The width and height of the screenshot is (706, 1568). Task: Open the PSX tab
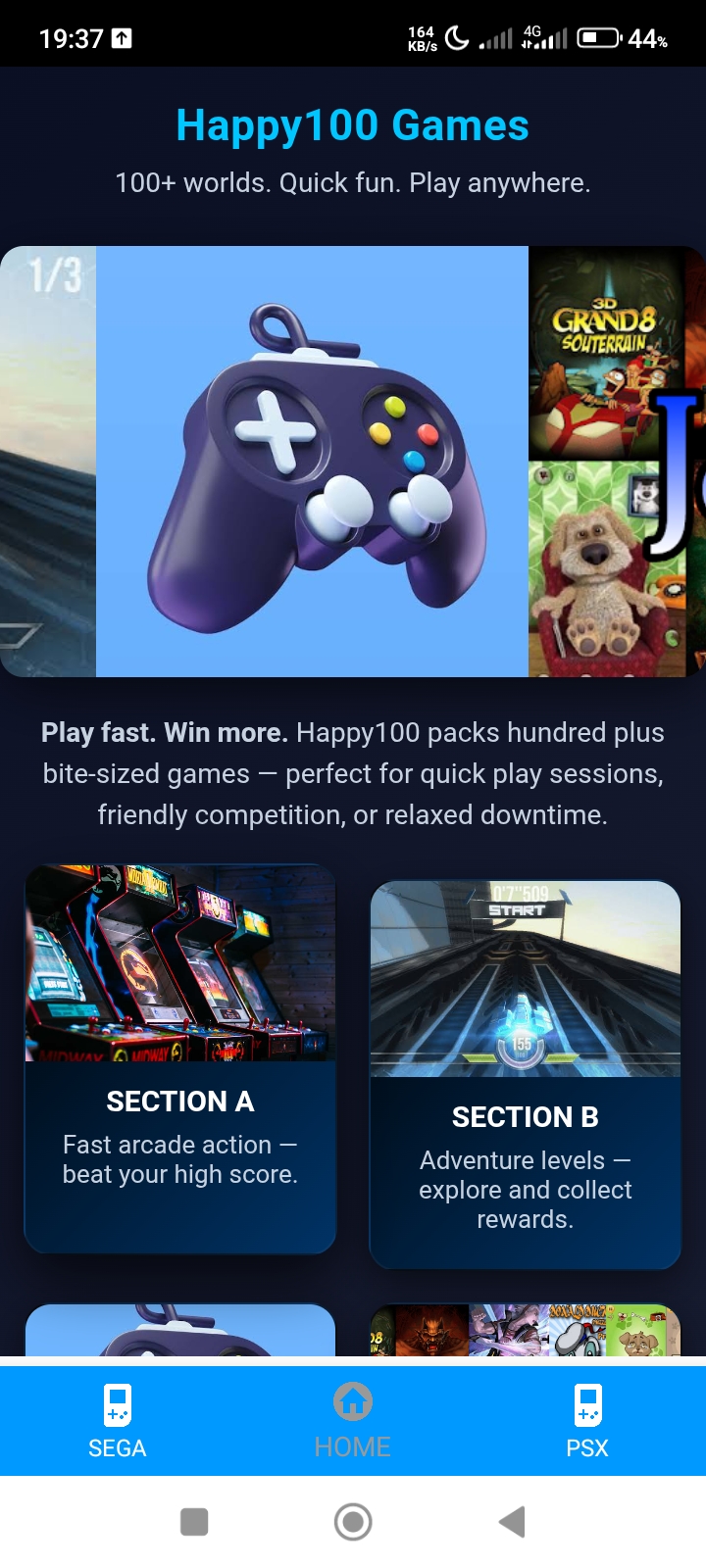(x=587, y=1420)
